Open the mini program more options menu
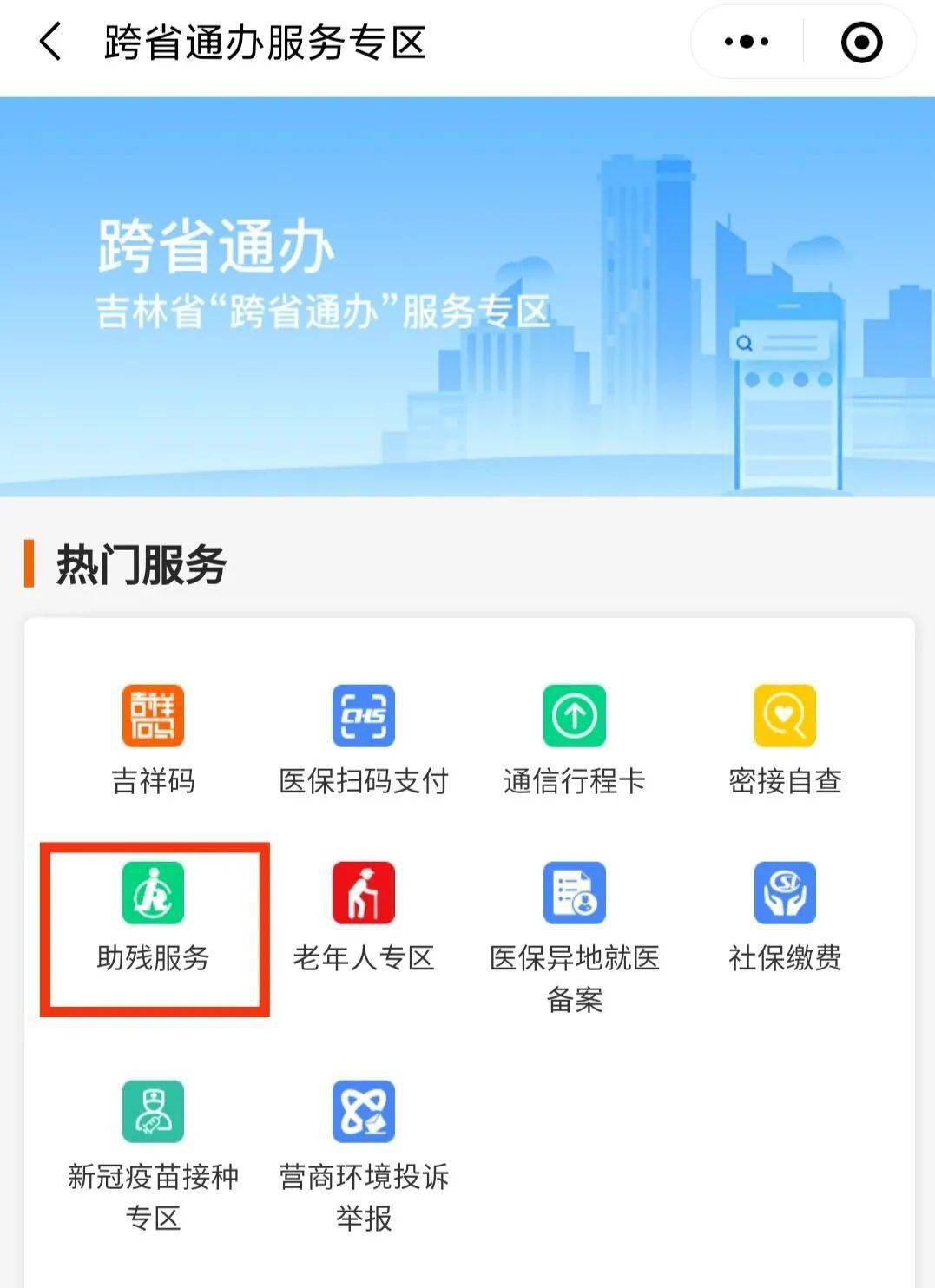Image resolution: width=935 pixels, height=1288 pixels. 747,42
